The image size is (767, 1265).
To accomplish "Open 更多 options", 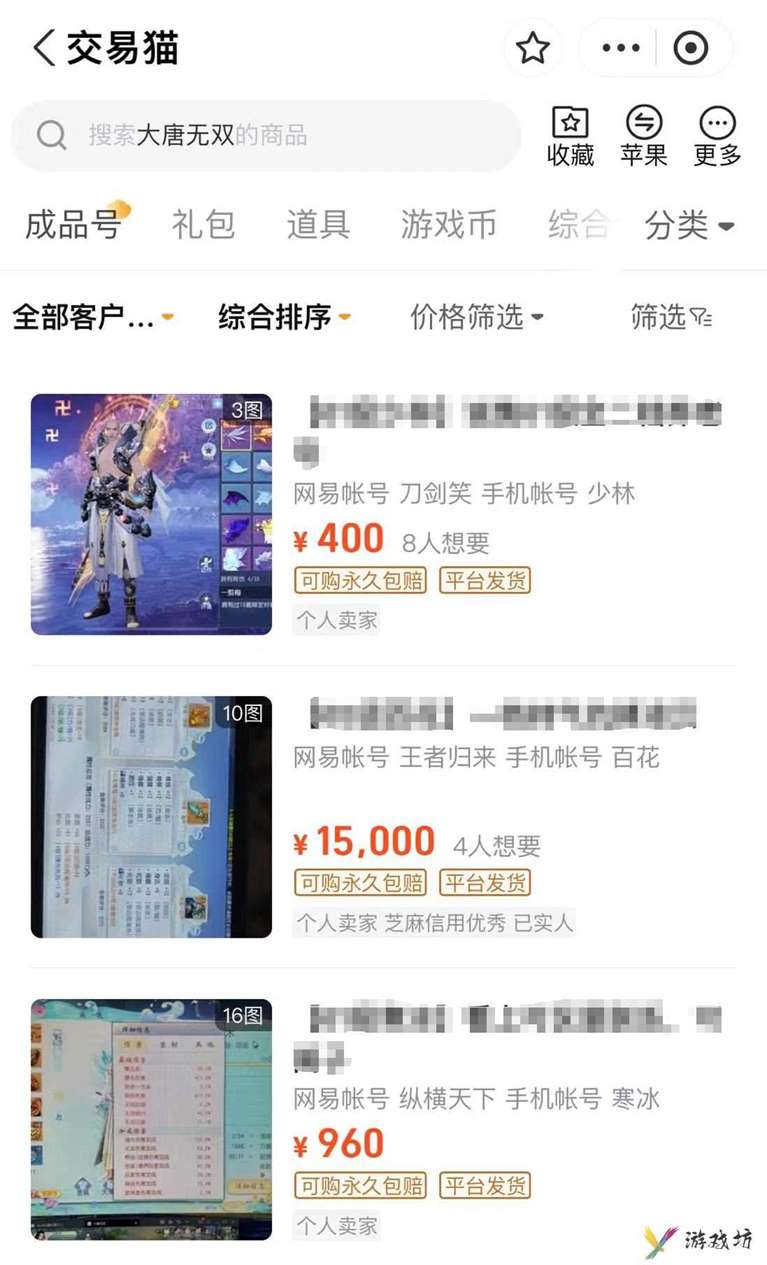I will 717,136.
